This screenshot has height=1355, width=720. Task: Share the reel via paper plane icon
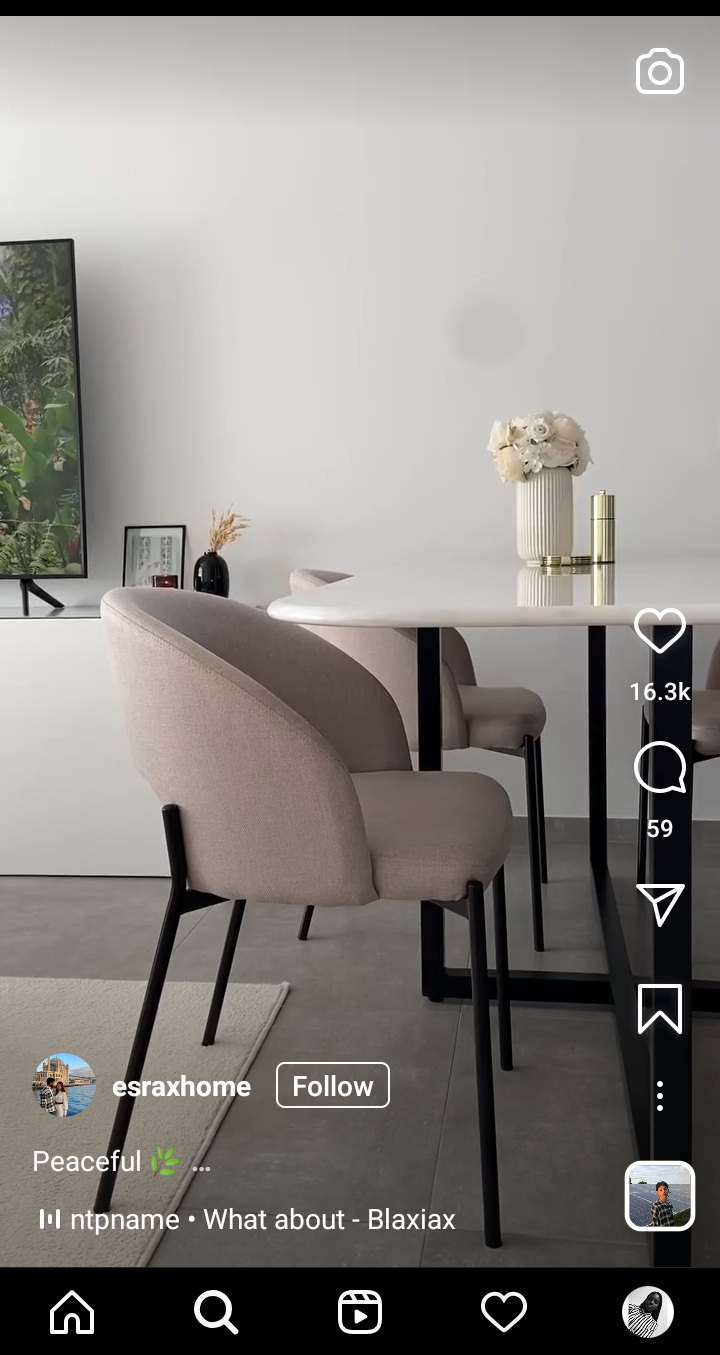(659, 904)
